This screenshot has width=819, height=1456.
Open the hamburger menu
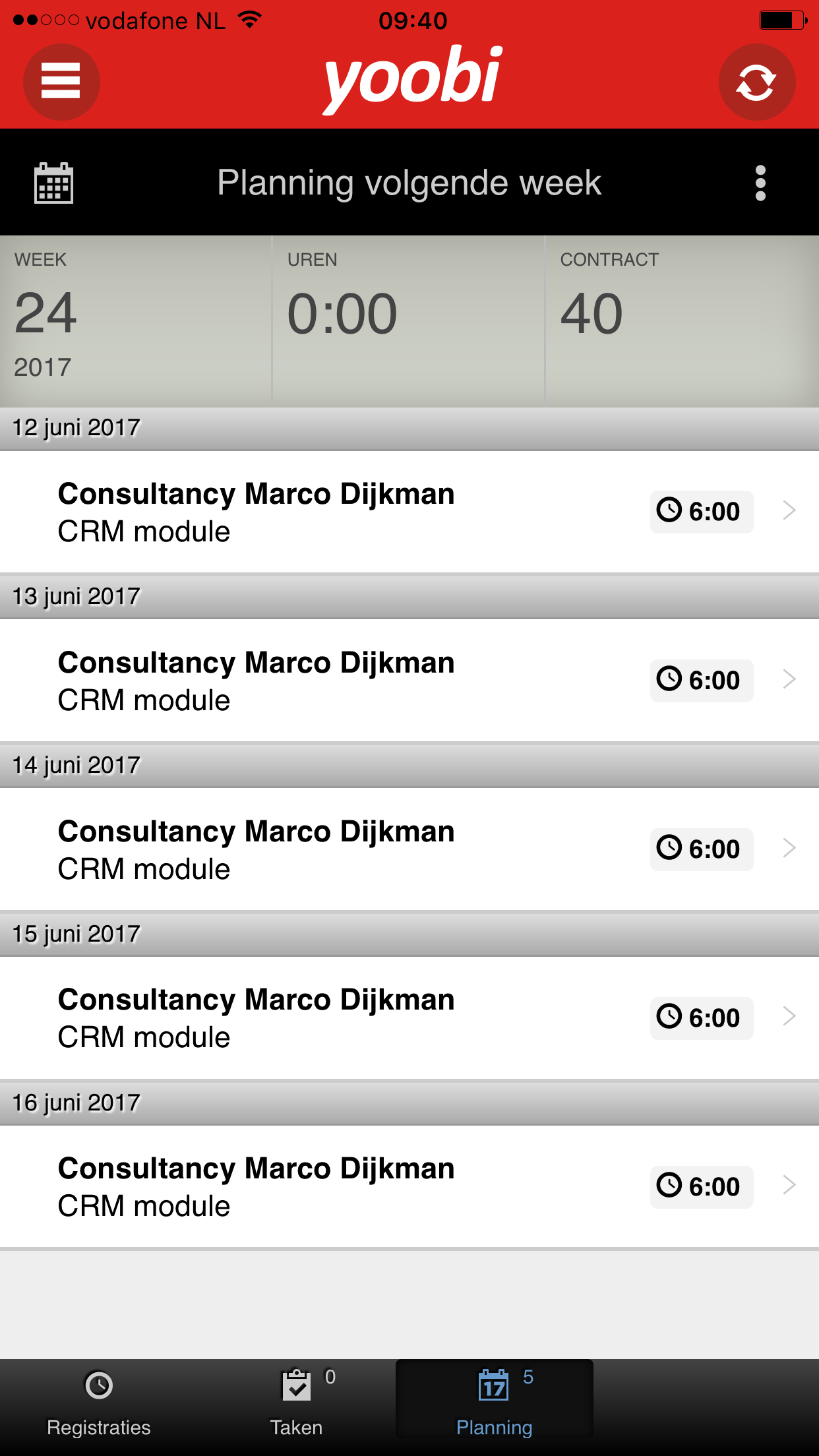(61, 82)
